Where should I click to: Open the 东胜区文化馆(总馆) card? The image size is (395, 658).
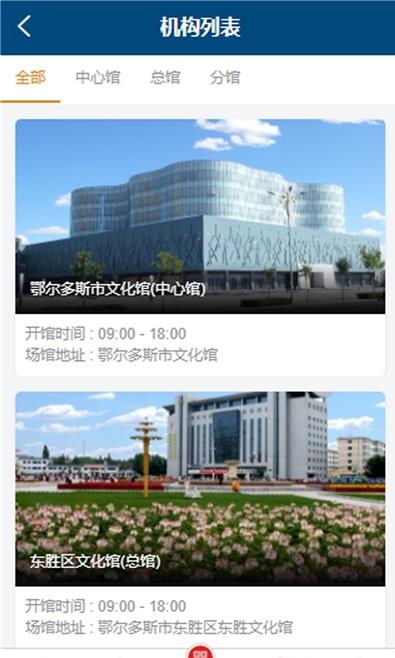[200, 520]
